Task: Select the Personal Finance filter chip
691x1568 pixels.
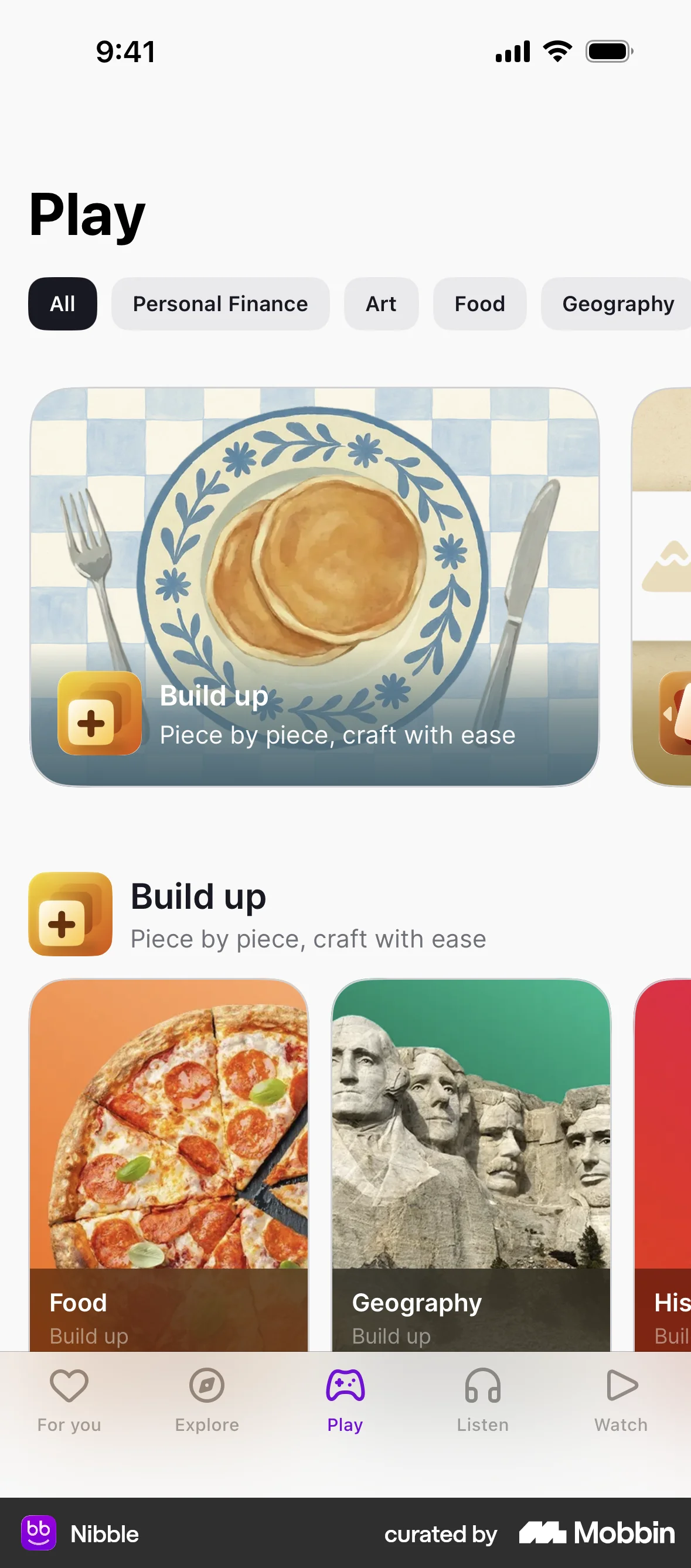Action: pos(220,303)
